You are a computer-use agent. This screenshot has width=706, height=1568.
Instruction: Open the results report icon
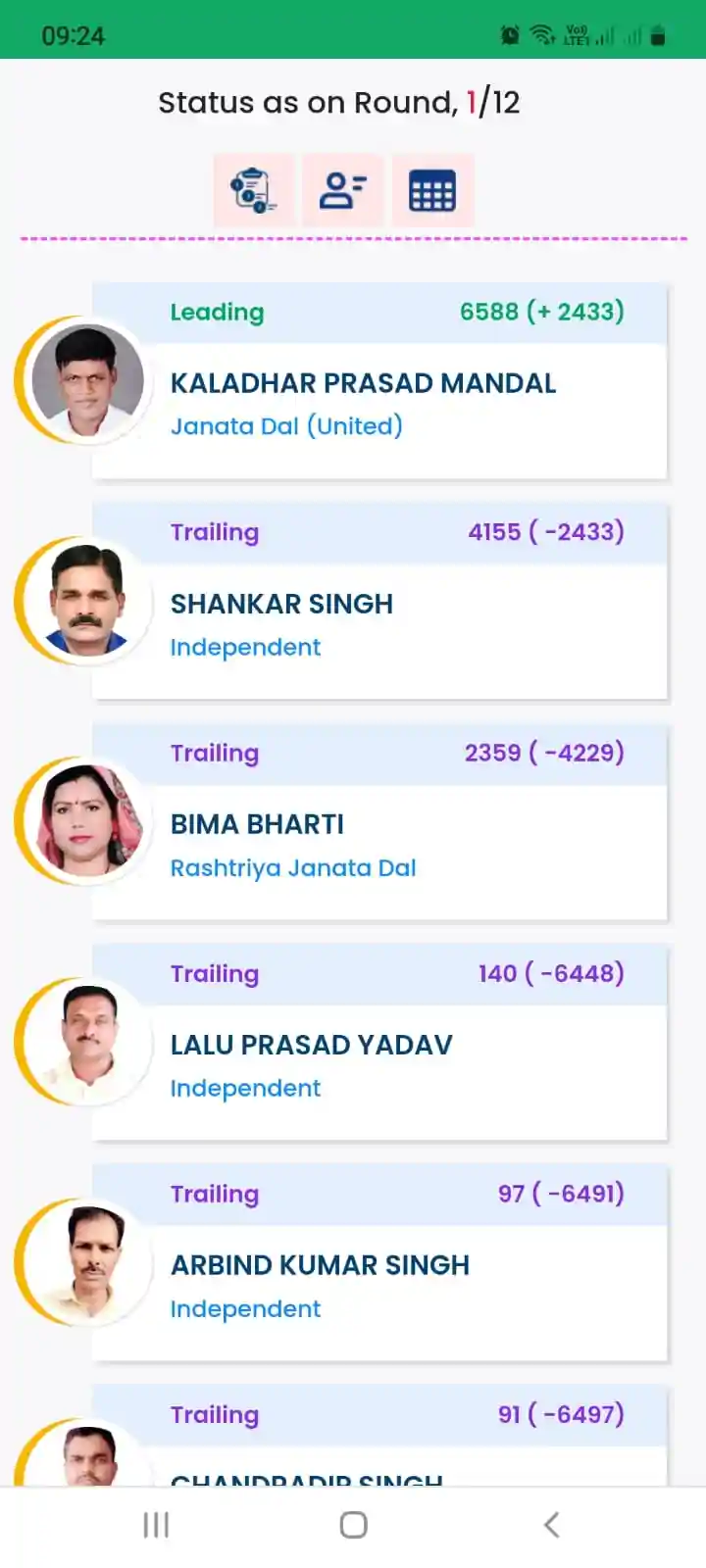[253, 190]
